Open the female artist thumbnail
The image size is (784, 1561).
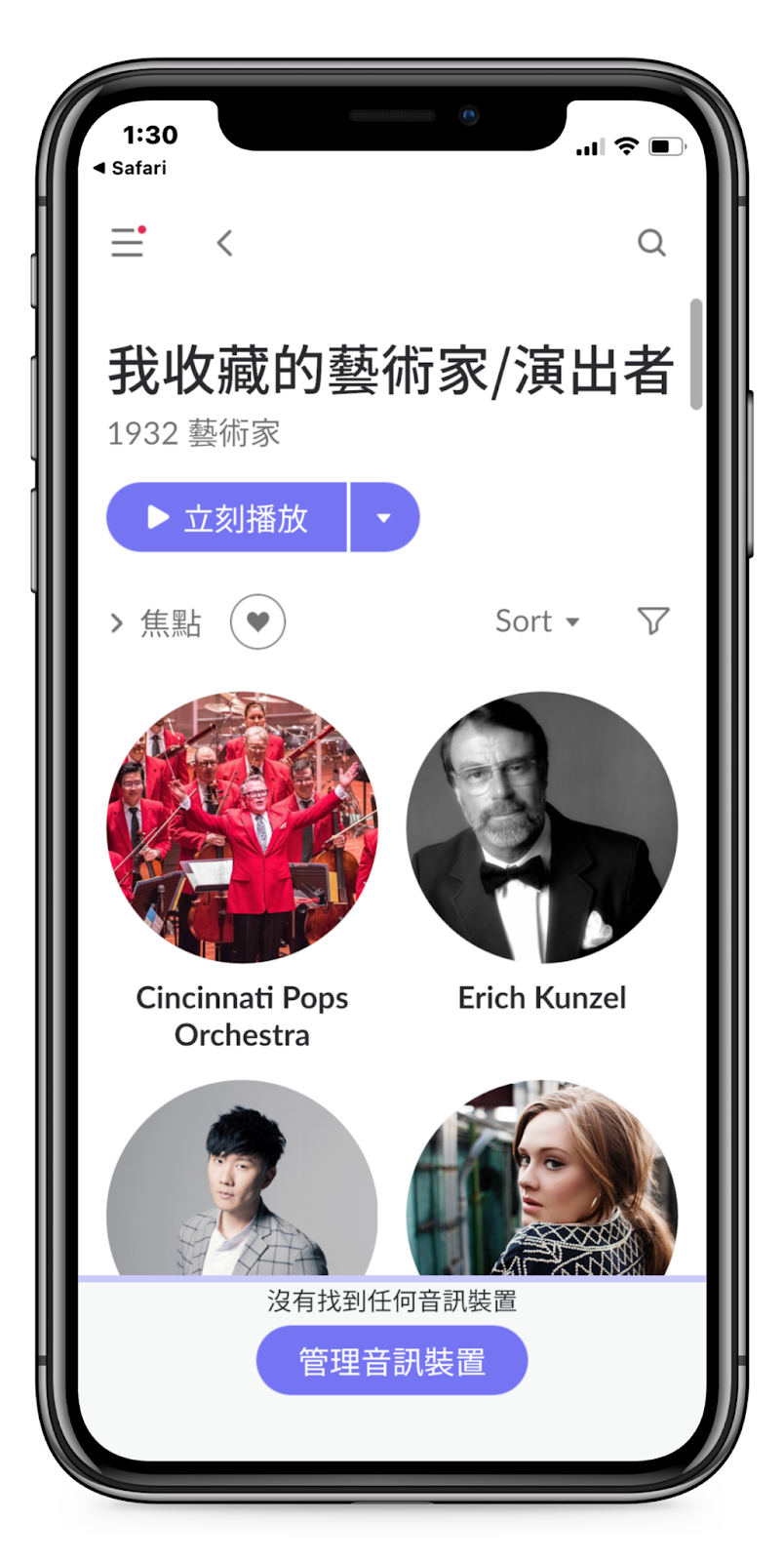coord(542,1181)
